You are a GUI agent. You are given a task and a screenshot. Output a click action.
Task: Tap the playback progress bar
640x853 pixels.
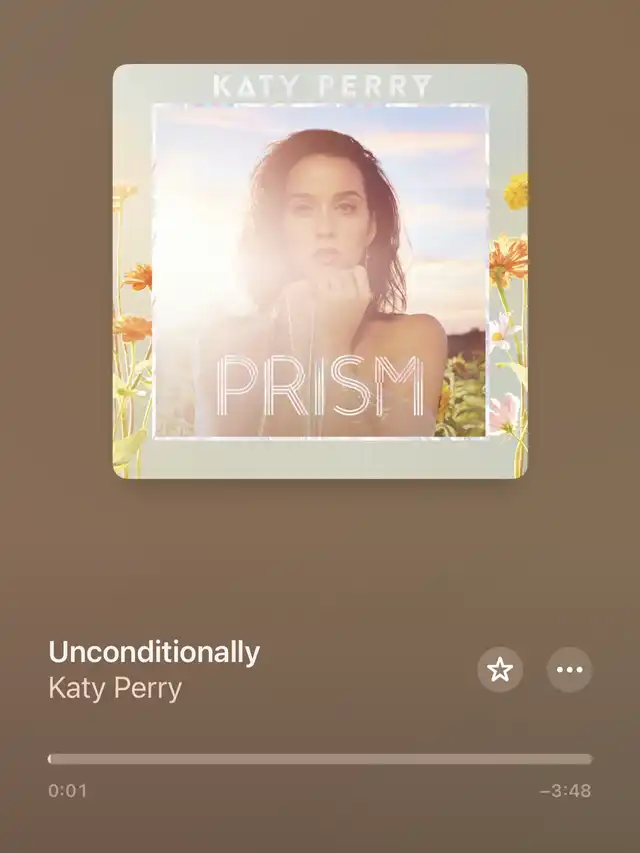click(x=320, y=759)
